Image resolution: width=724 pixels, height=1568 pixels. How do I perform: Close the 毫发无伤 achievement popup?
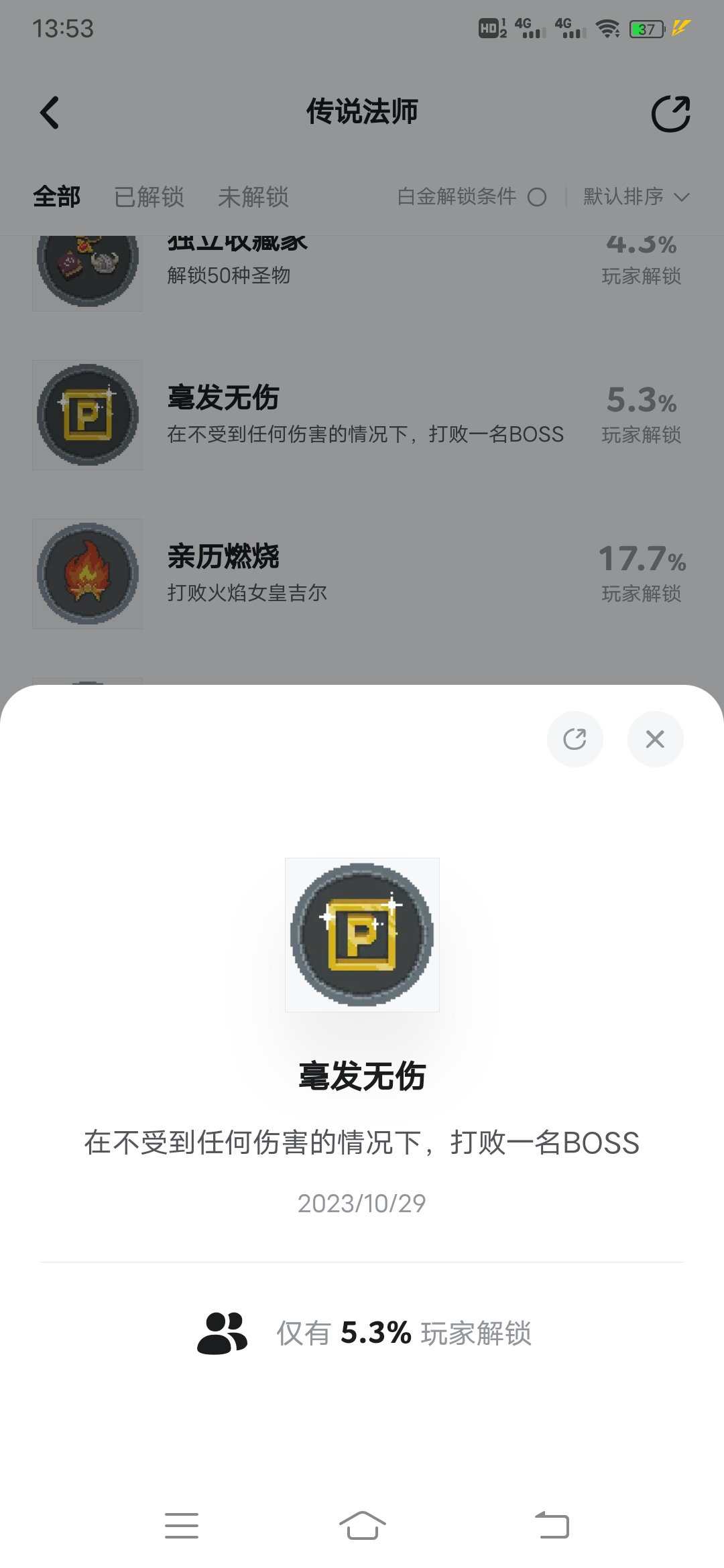(655, 739)
